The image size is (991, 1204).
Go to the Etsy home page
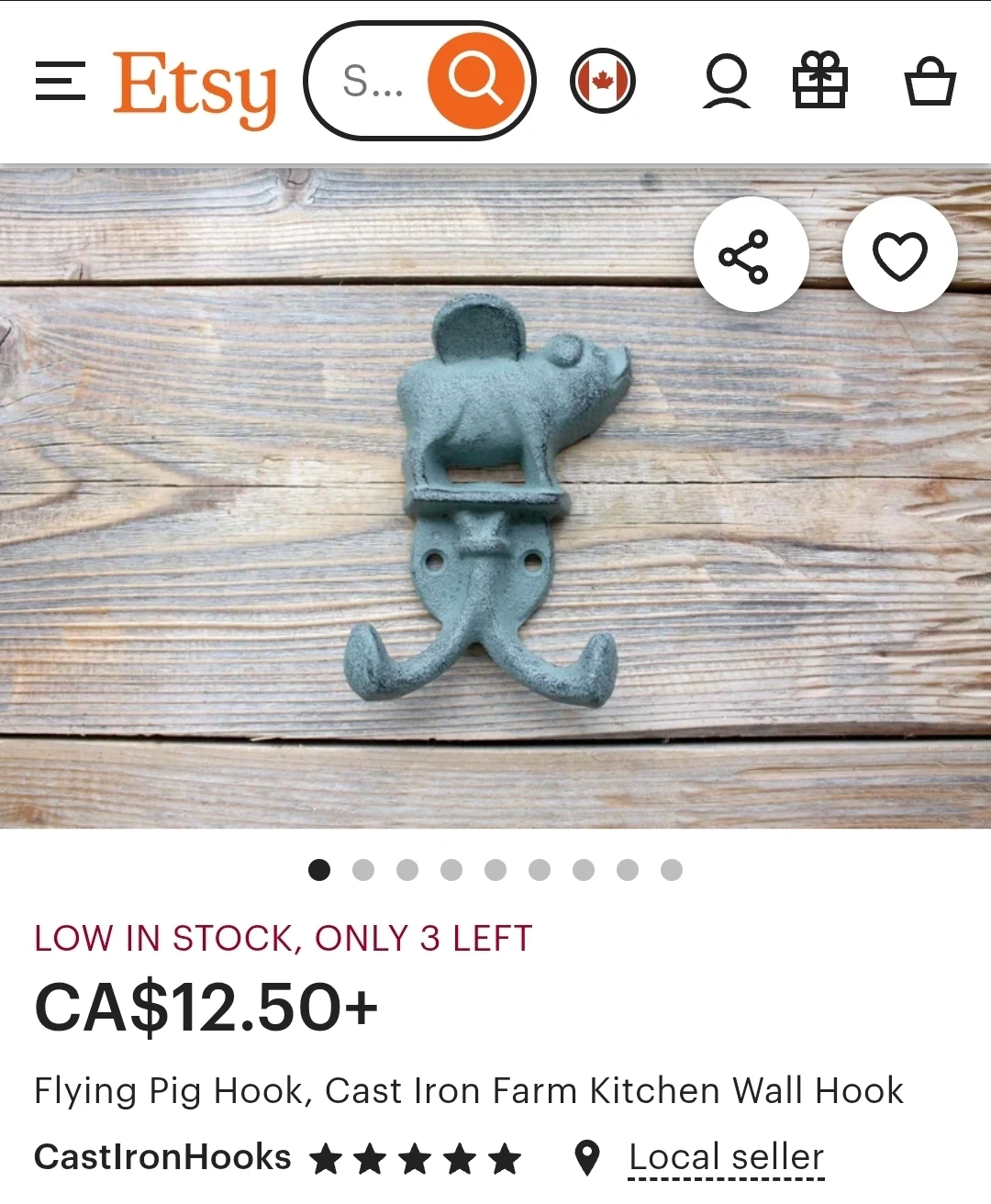(x=195, y=88)
